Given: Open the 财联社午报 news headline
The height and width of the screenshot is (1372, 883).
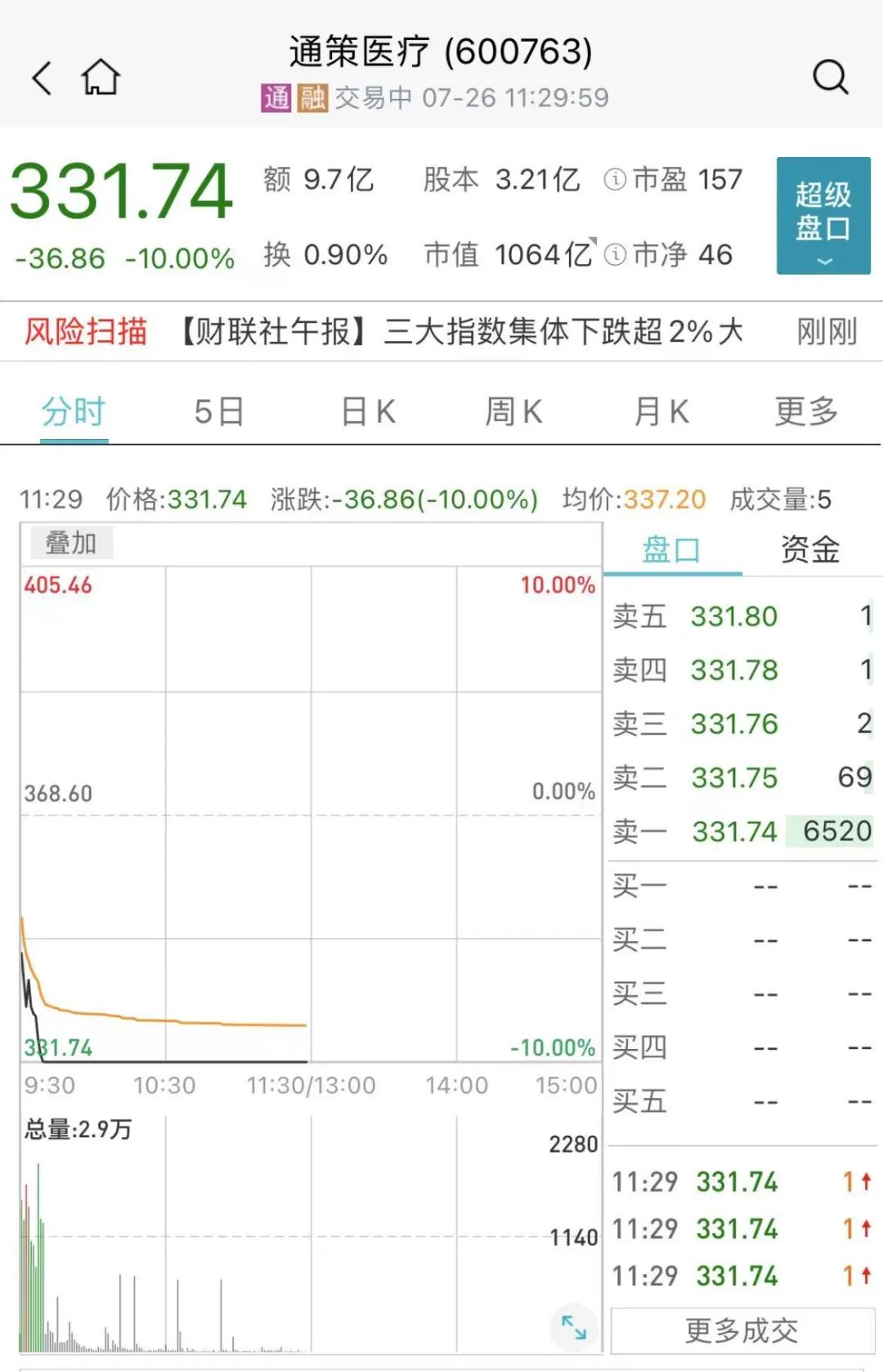Looking at the screenshot, I should tap(462, 332).
